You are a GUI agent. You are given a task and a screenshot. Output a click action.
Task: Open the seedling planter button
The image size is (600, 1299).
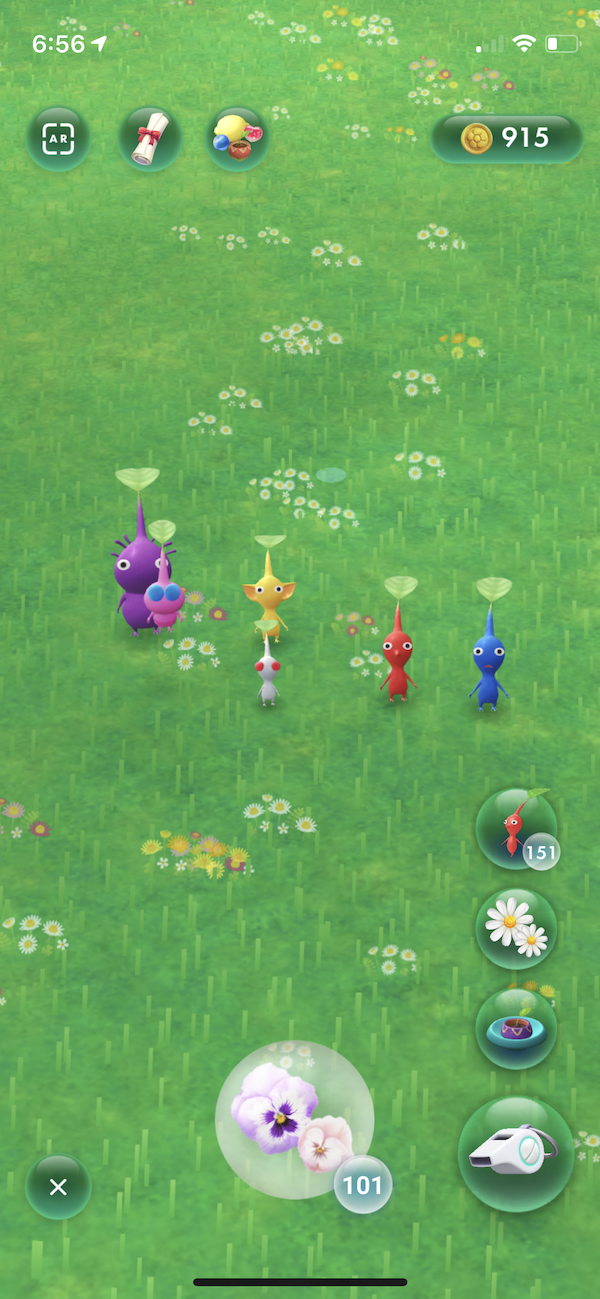[x=516, y=1028]
